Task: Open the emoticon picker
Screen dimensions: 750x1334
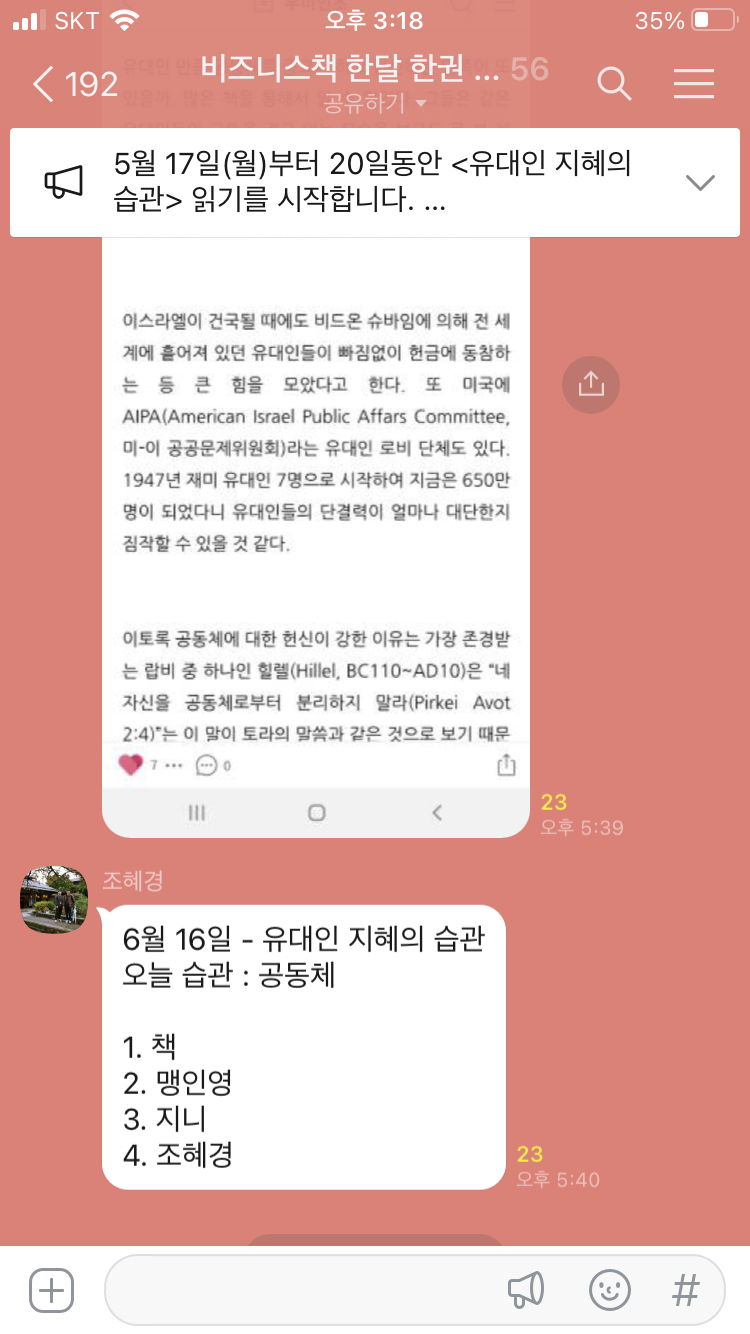Action: [x=609, y=1290]
